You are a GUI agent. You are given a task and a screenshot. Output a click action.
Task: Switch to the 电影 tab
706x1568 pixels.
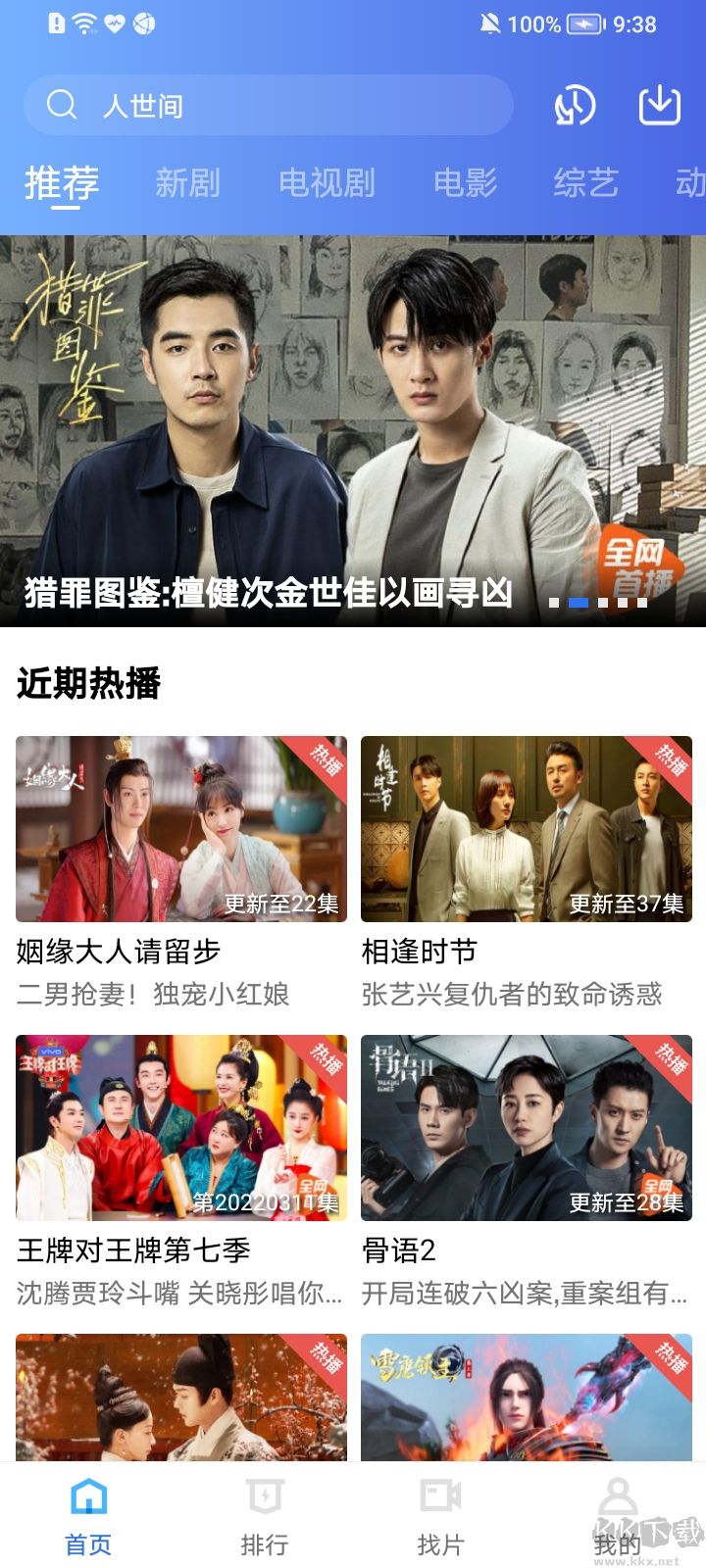[x=465, y=183]
